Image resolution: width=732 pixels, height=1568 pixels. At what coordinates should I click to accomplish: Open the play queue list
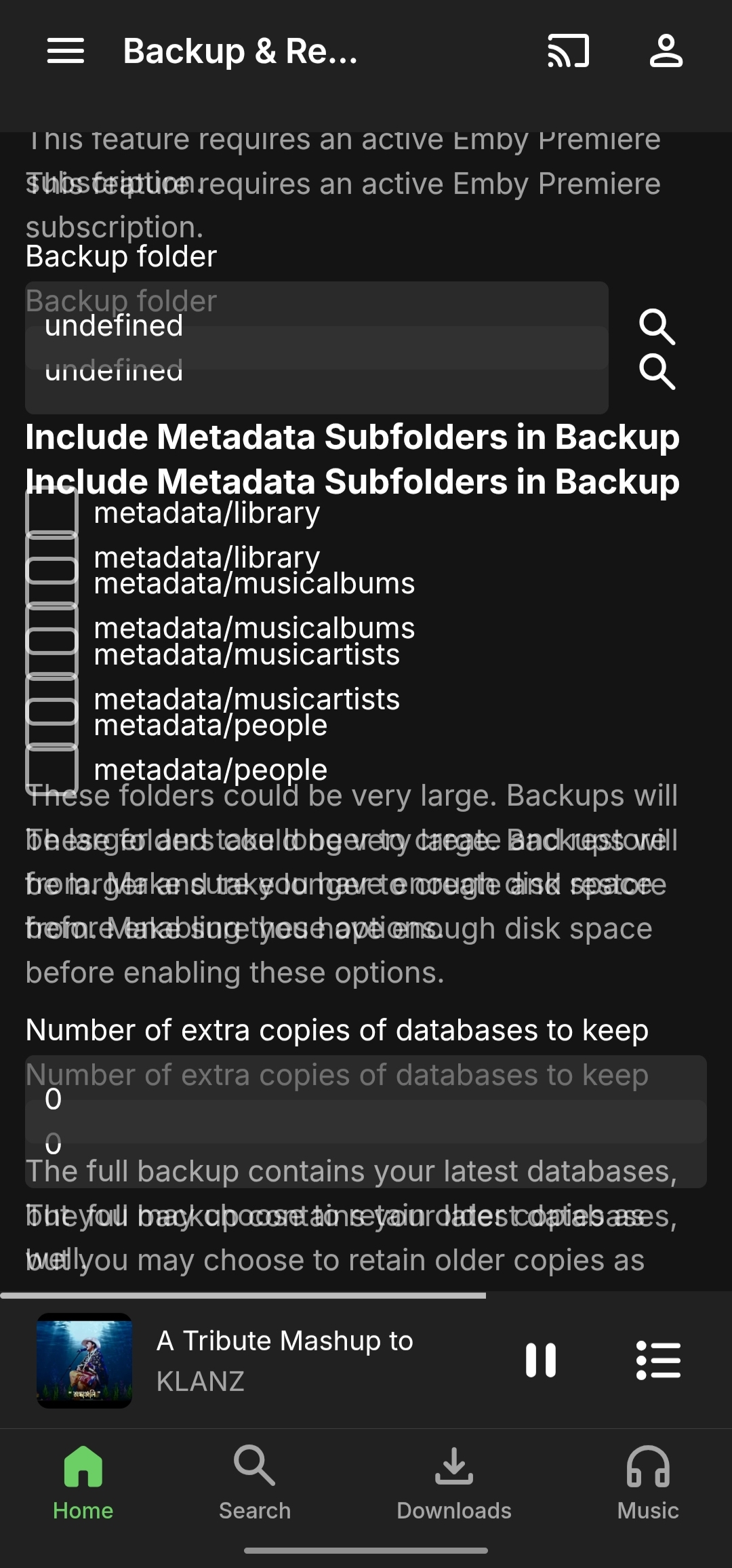658,1360
